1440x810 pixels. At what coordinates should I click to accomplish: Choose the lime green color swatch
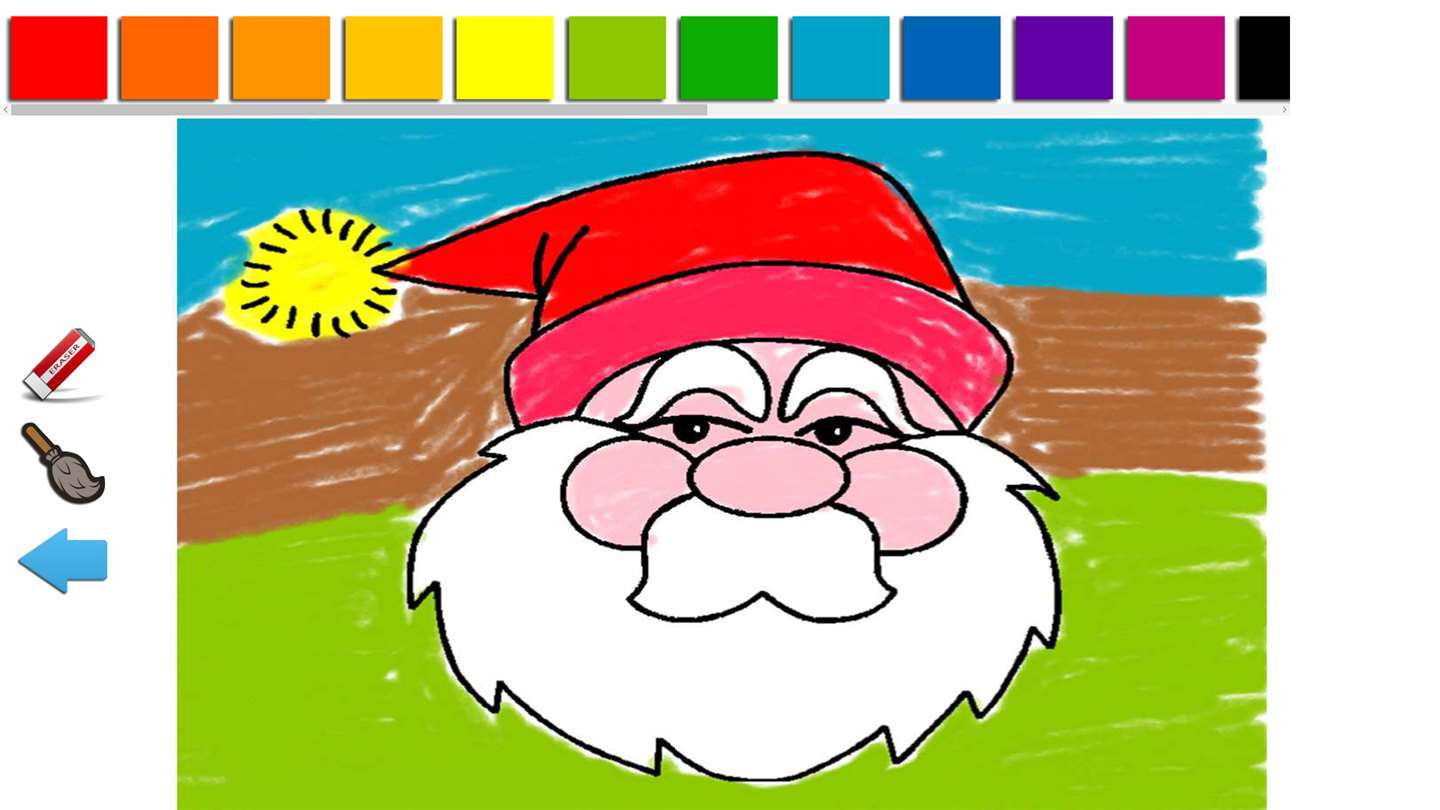(x=616, y=57)
